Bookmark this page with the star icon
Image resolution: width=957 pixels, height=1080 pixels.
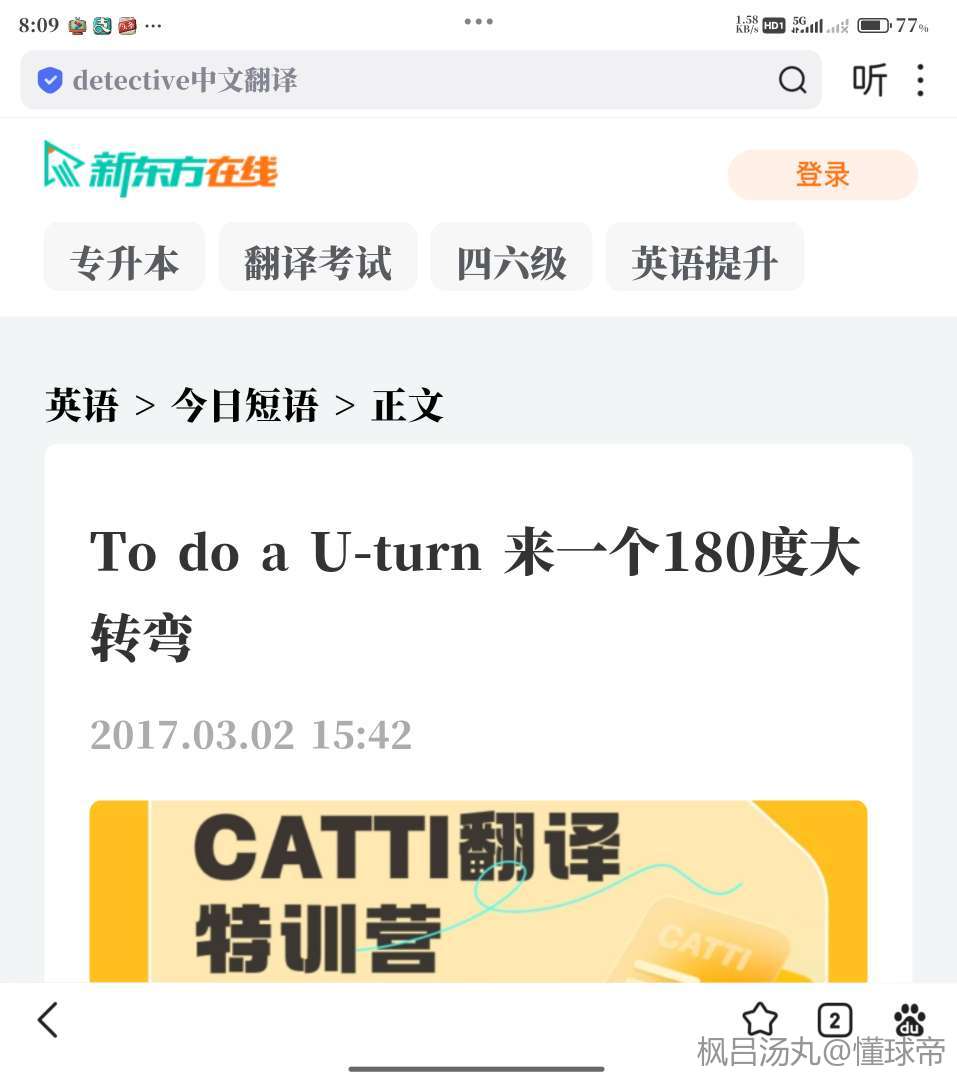[760, 1020]
